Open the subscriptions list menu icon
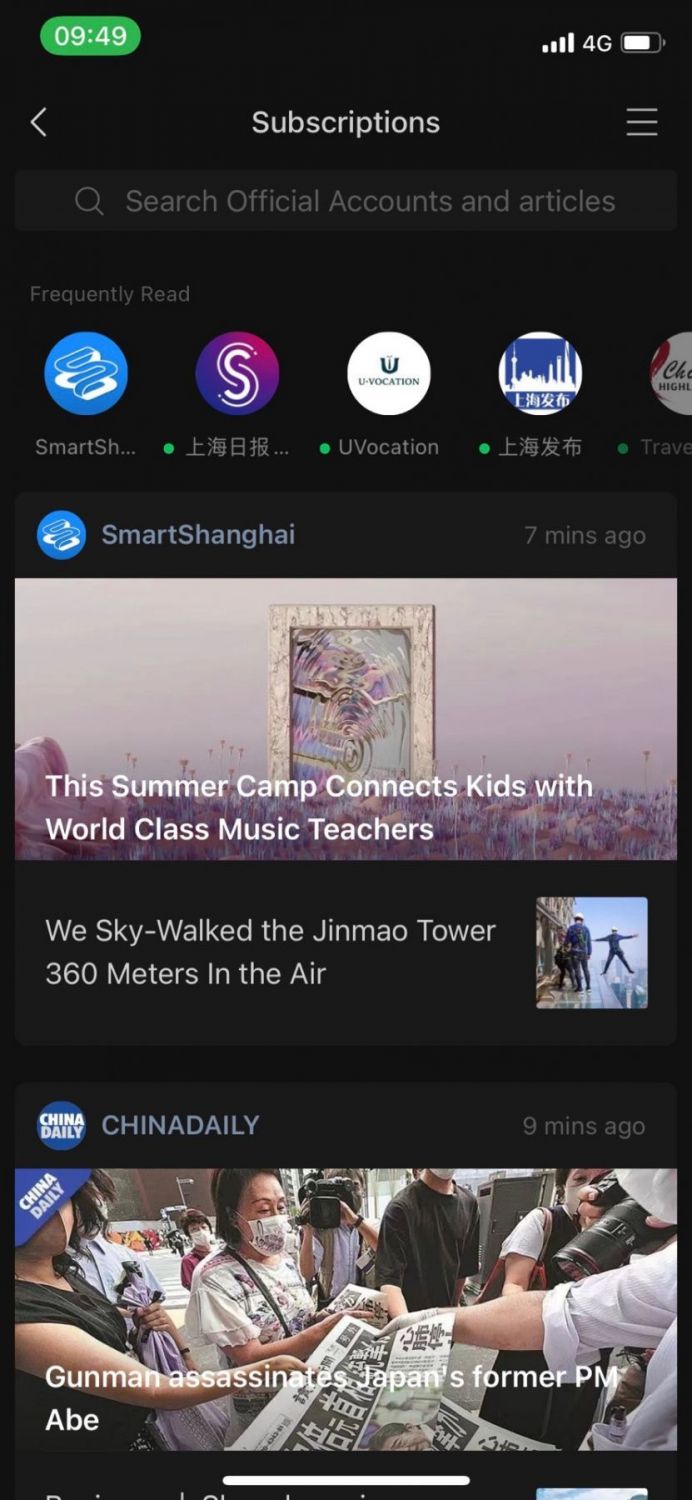 641,122
